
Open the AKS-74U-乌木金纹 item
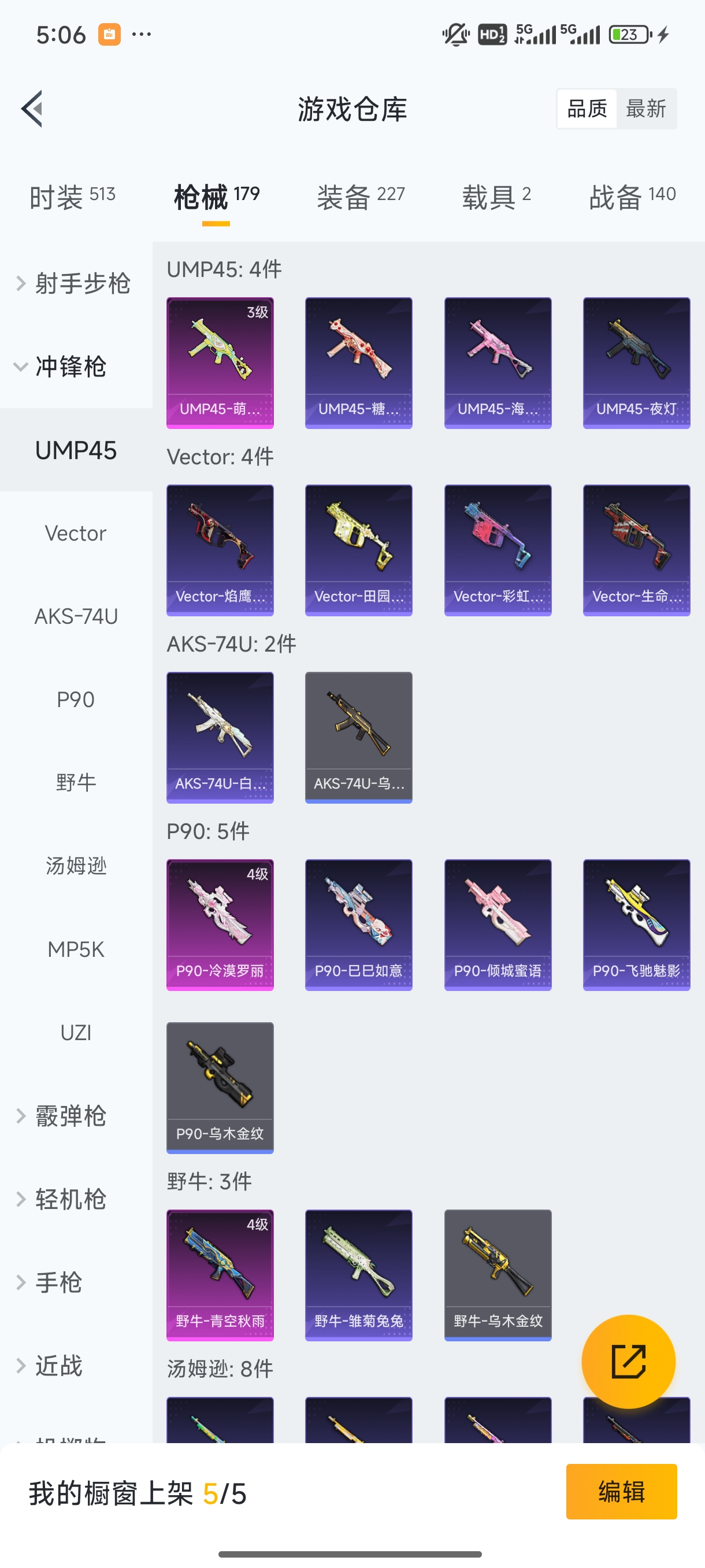click(358, 737)
